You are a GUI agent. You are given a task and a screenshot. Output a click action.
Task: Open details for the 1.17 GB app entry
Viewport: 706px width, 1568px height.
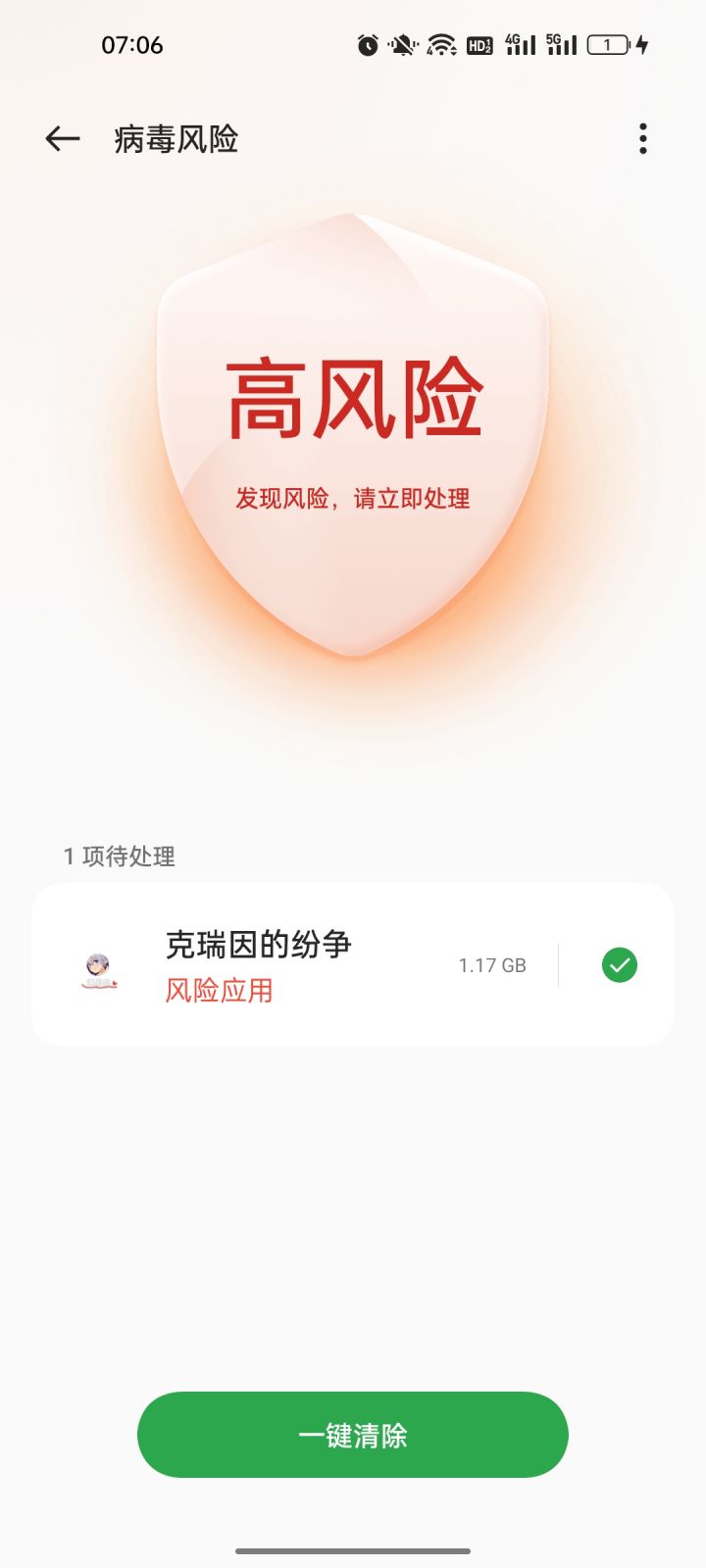coord(490,965)
